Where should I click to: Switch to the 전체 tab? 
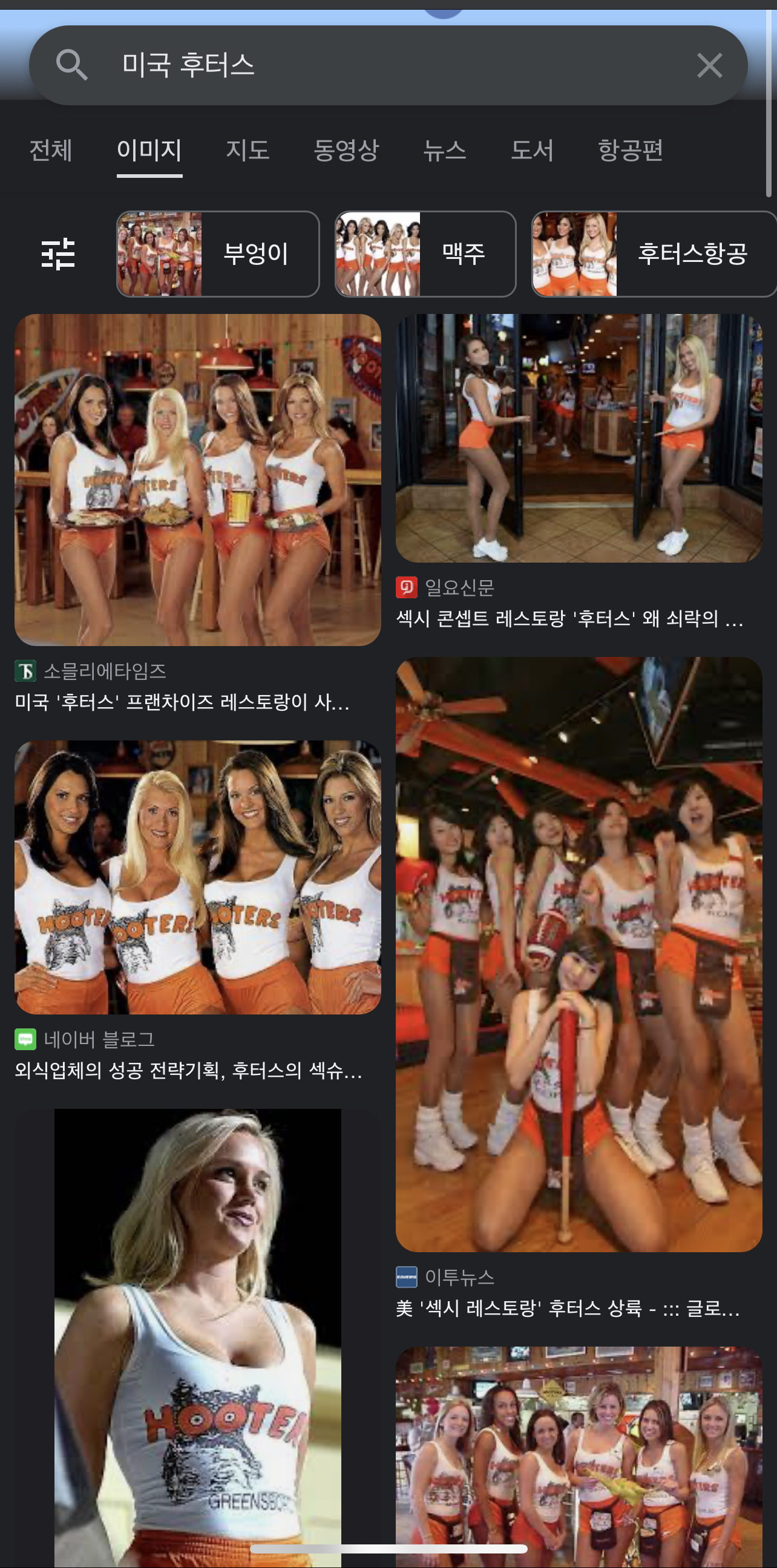(x=51, y=150)
